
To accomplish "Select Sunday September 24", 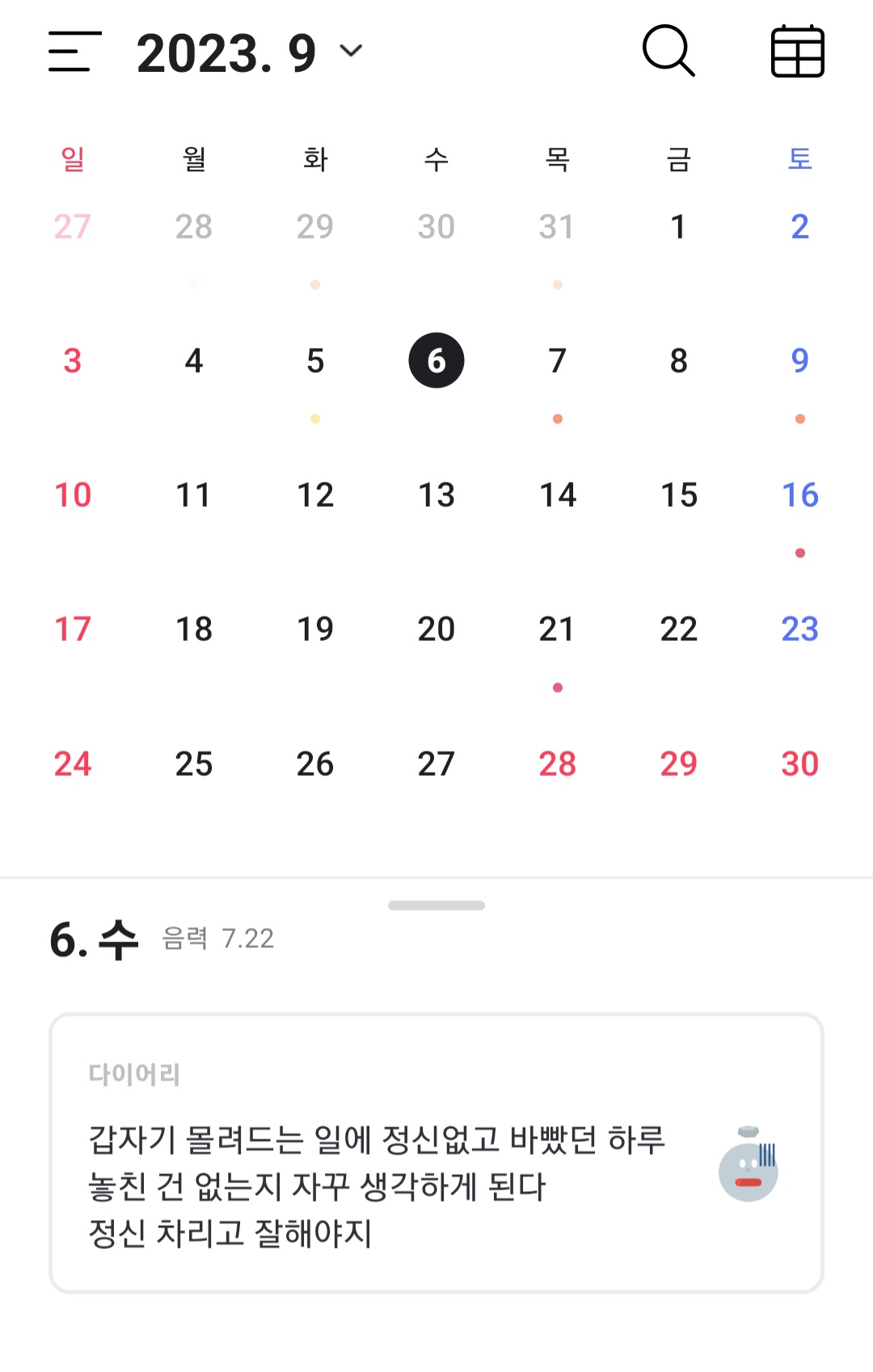I will pyautogui.click(x=73, y=764).
